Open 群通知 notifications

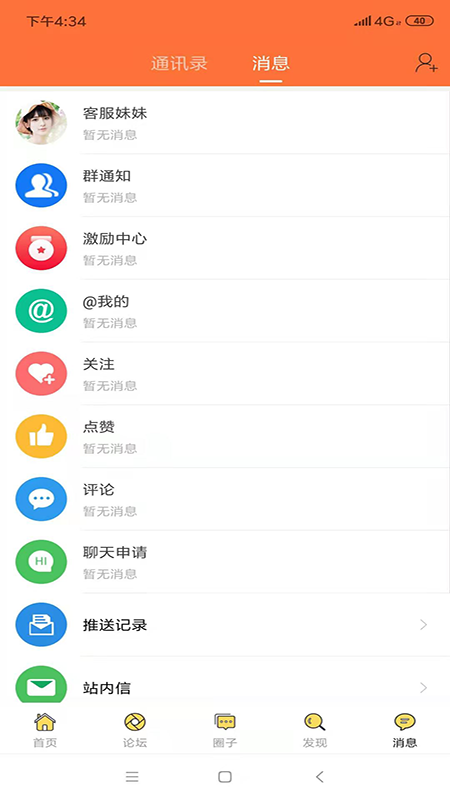(225, 185)
